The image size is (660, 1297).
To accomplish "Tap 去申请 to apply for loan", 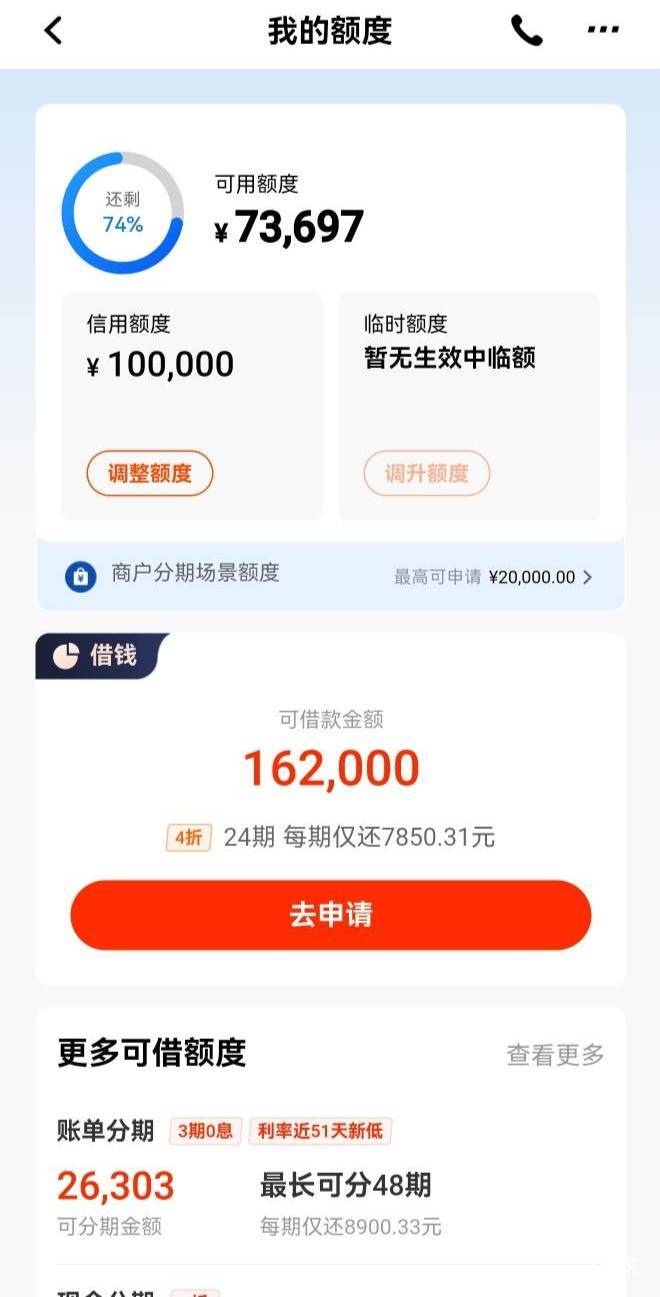I will (331, 915).
